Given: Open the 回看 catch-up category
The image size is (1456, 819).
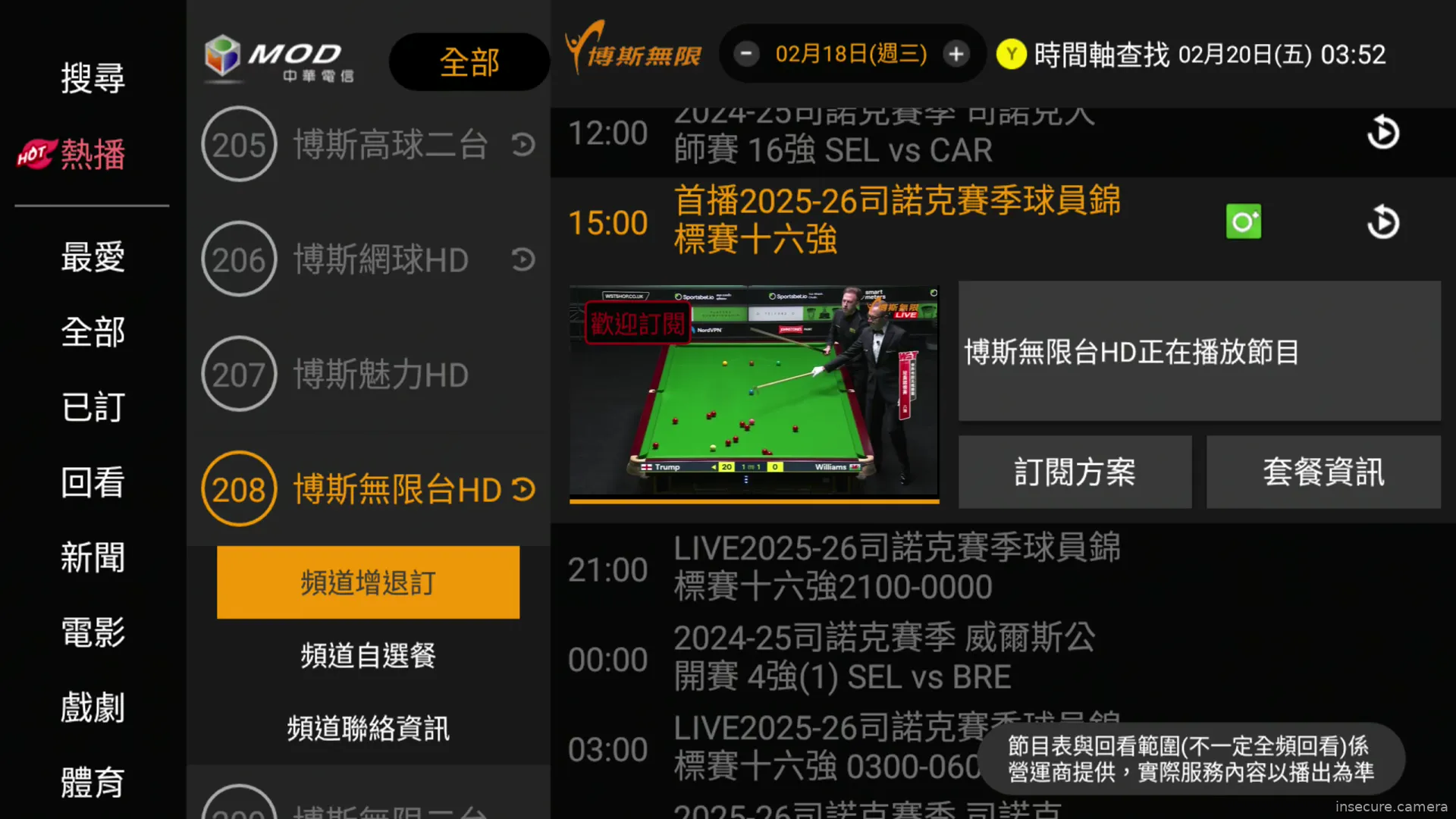Looking at the screenshot, I should tap(93, 483).
